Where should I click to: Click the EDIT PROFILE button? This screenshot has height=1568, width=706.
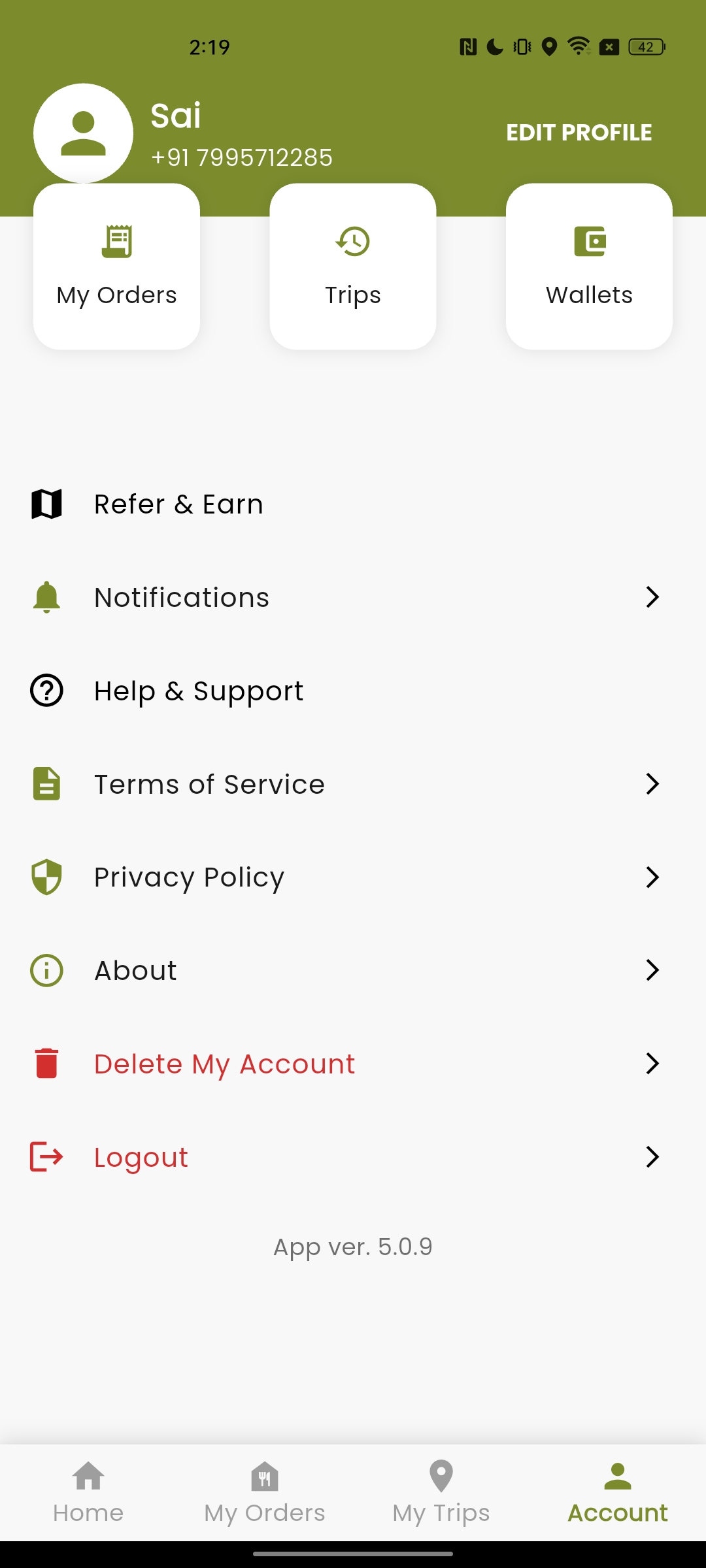(x=579, y=133)
